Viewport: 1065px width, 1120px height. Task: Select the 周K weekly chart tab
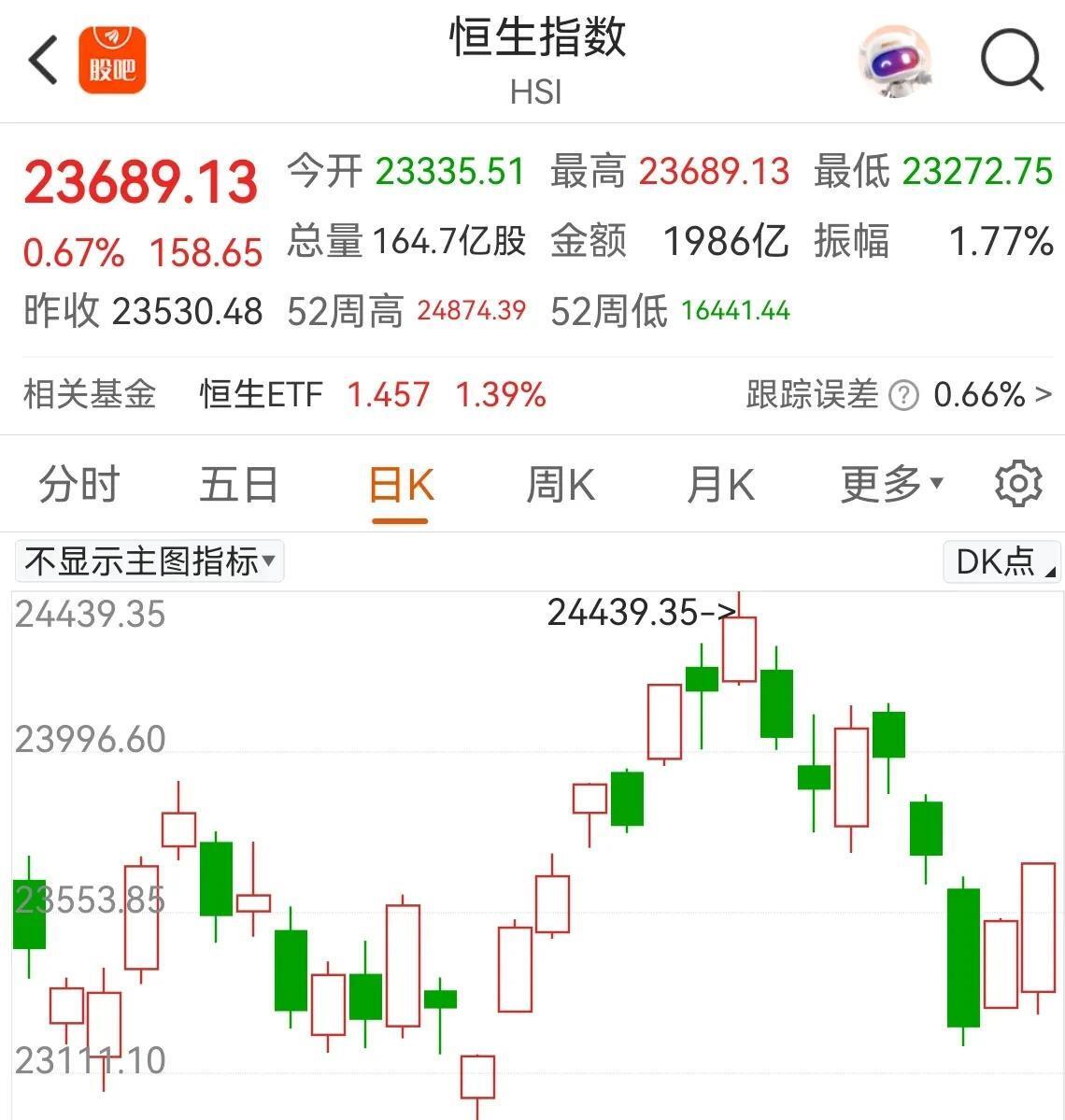[x=560, y=484]
